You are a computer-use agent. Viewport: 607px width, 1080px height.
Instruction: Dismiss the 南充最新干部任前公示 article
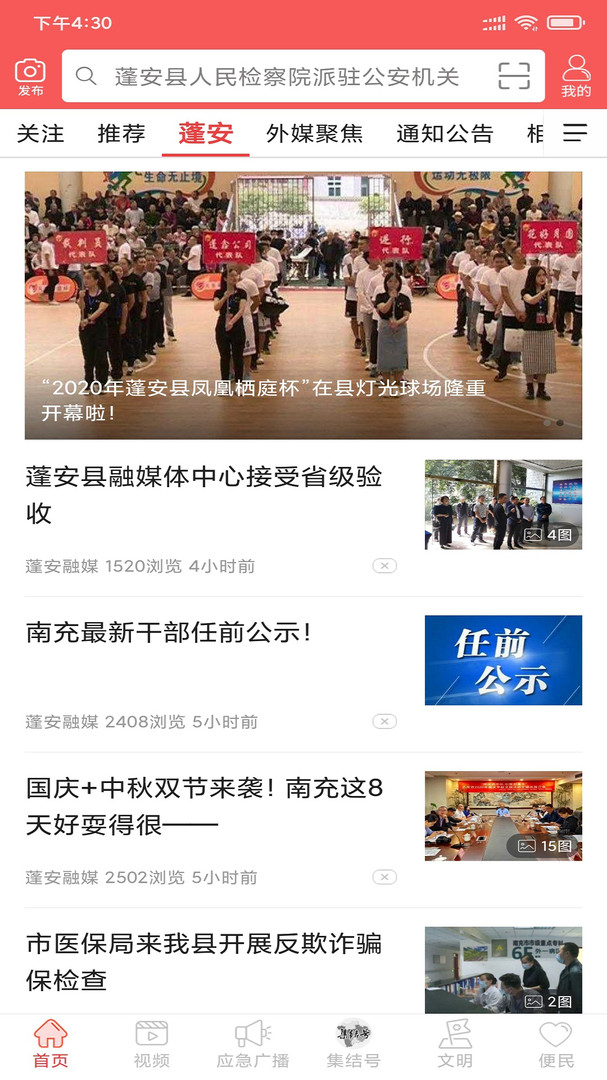[x=384, y=721]
